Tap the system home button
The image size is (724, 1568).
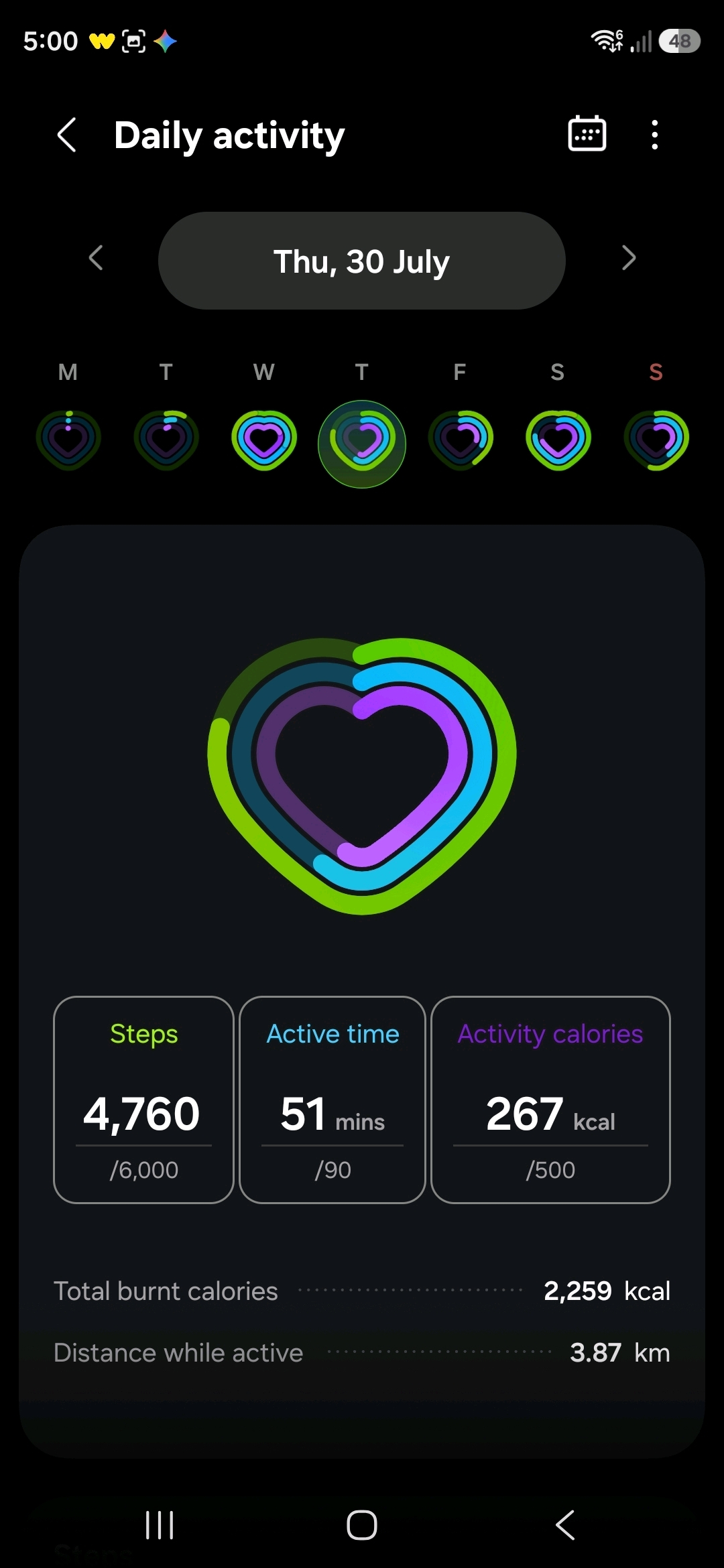(x=362, y=1525)
